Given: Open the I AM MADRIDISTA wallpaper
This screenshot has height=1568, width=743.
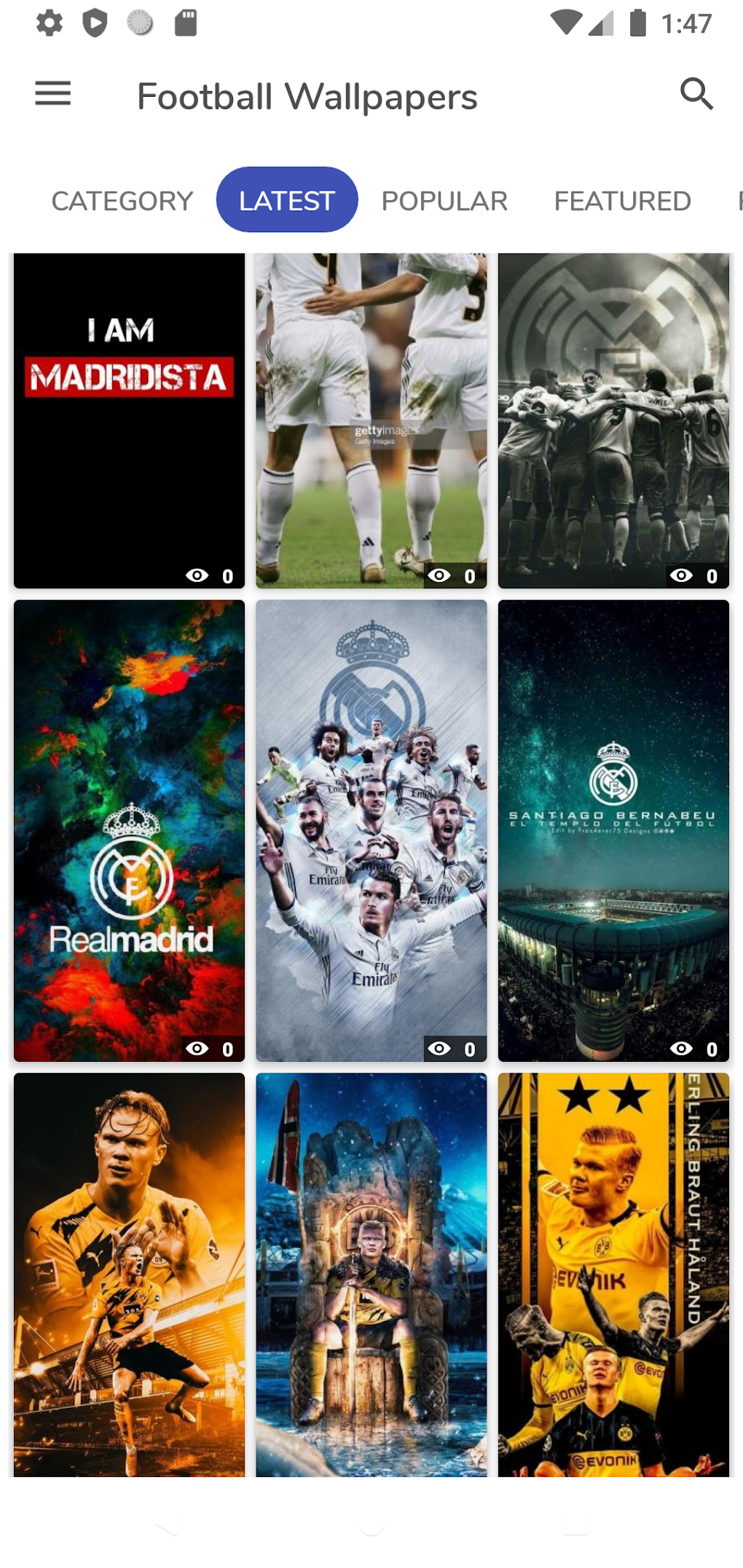Looking at the screenshot, I should [x=129, y=420].
